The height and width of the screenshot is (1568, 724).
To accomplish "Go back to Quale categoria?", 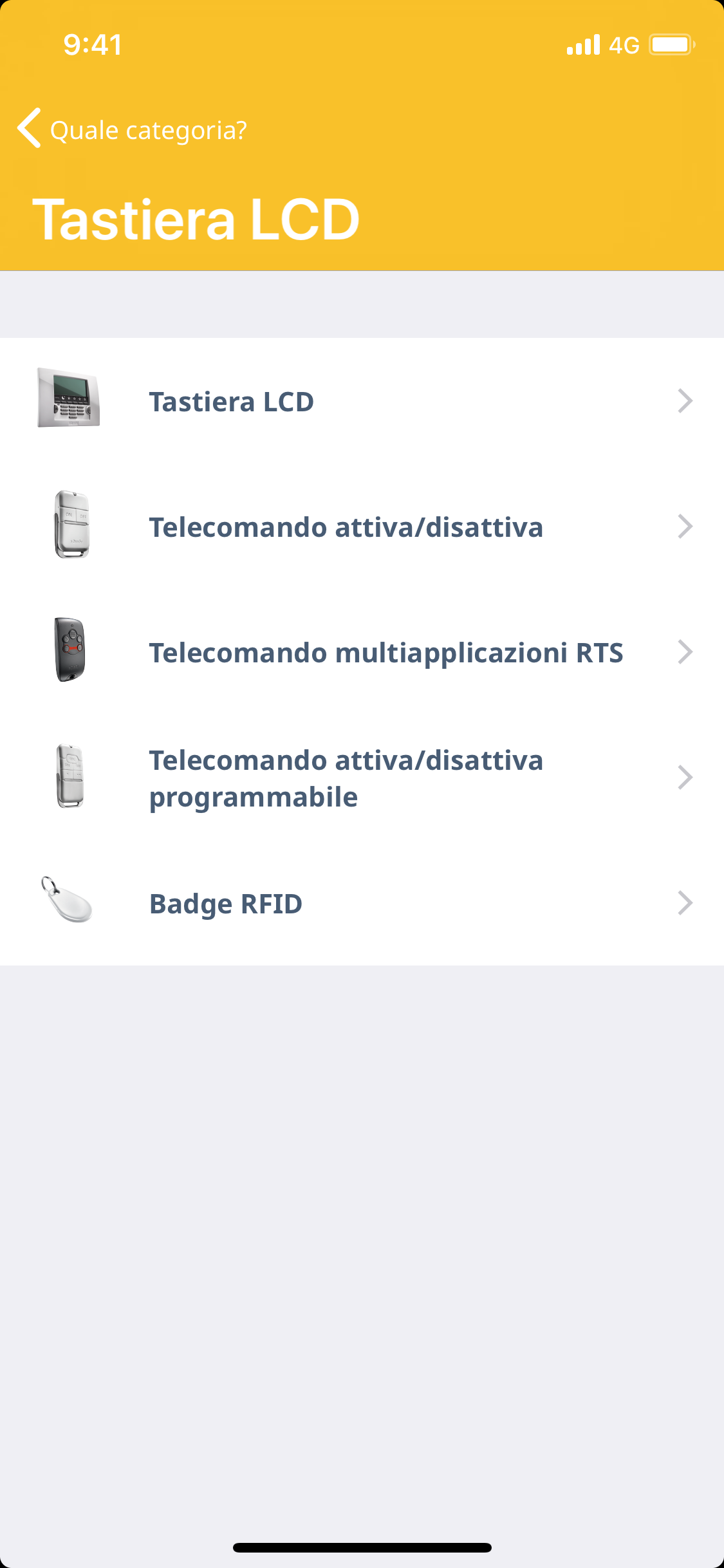I will pyautogui.click(x=132, y=129).
